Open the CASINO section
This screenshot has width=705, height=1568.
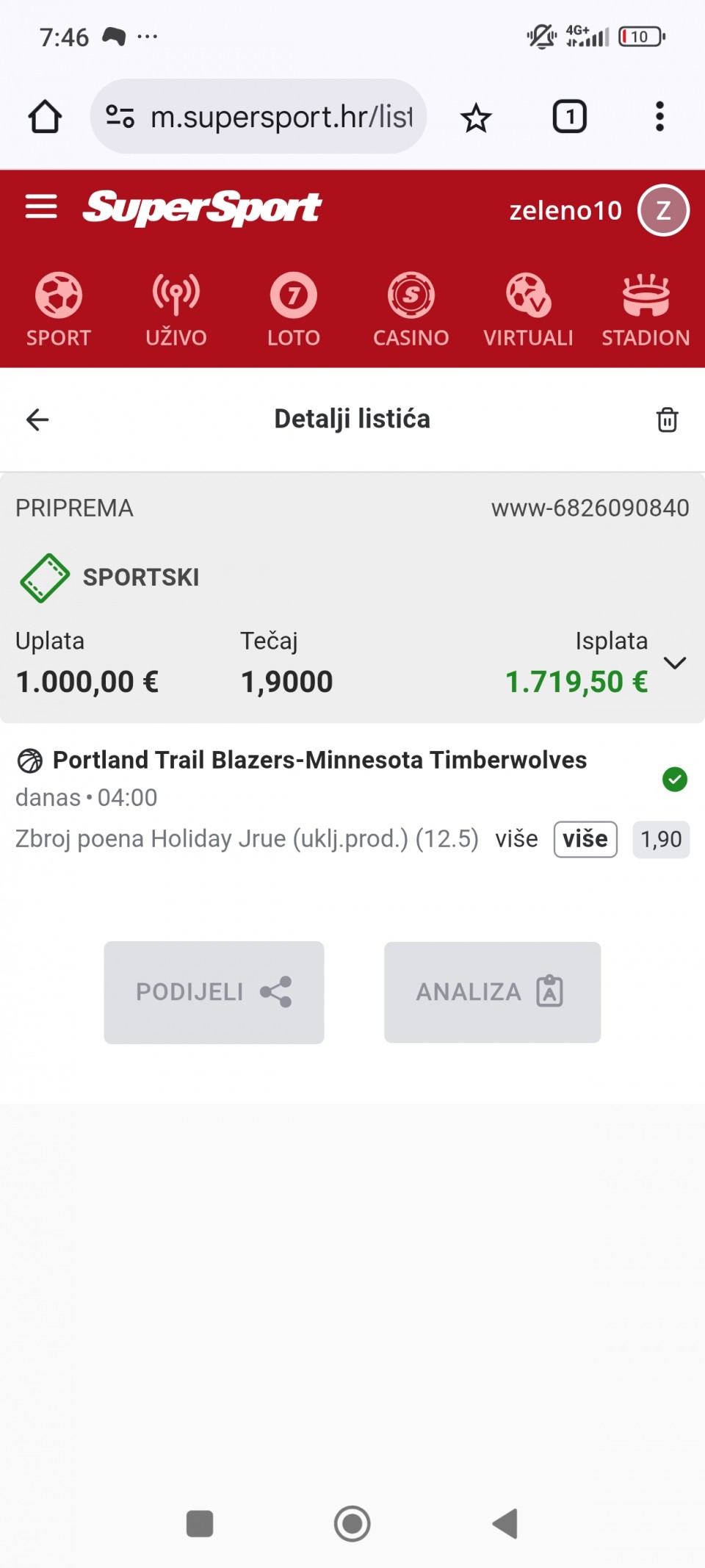[411, 310]
